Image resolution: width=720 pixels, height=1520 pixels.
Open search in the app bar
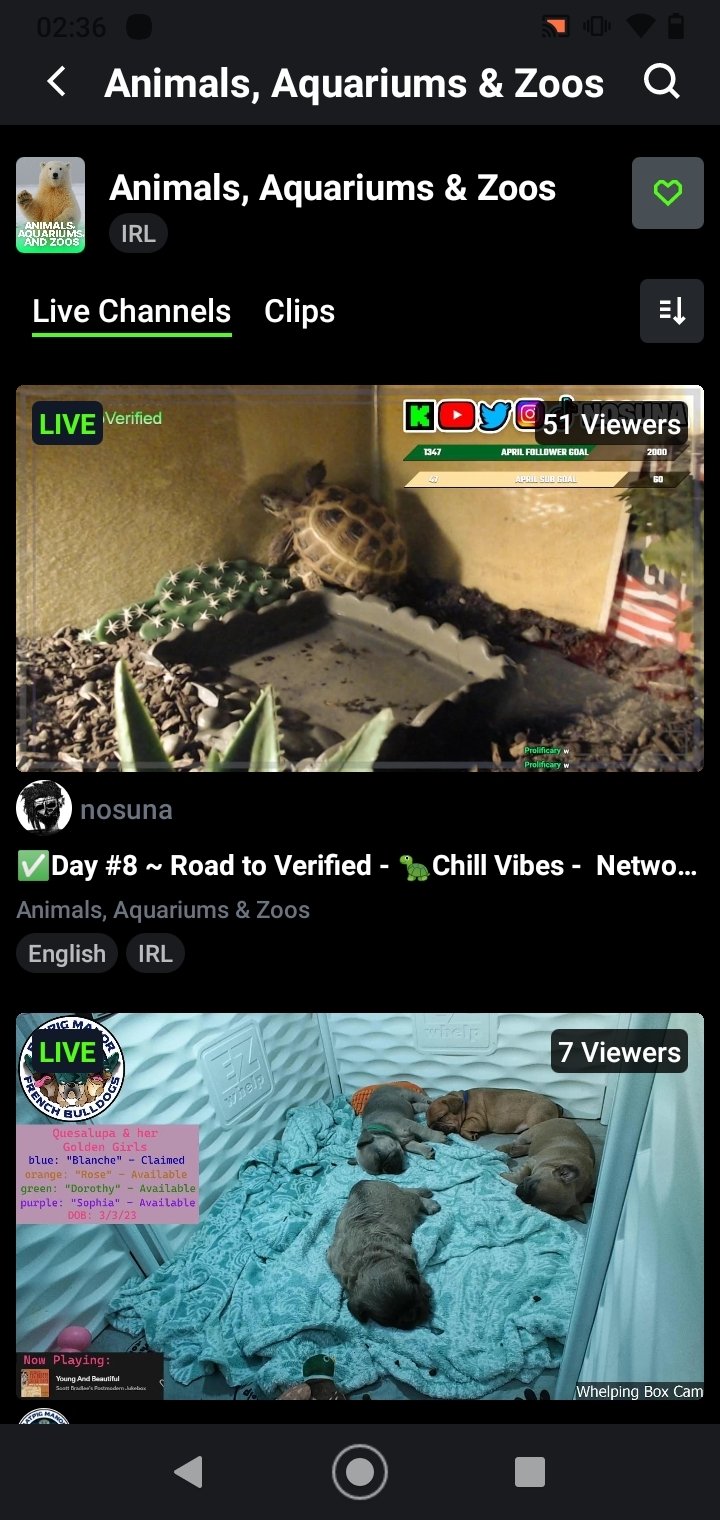662,82
